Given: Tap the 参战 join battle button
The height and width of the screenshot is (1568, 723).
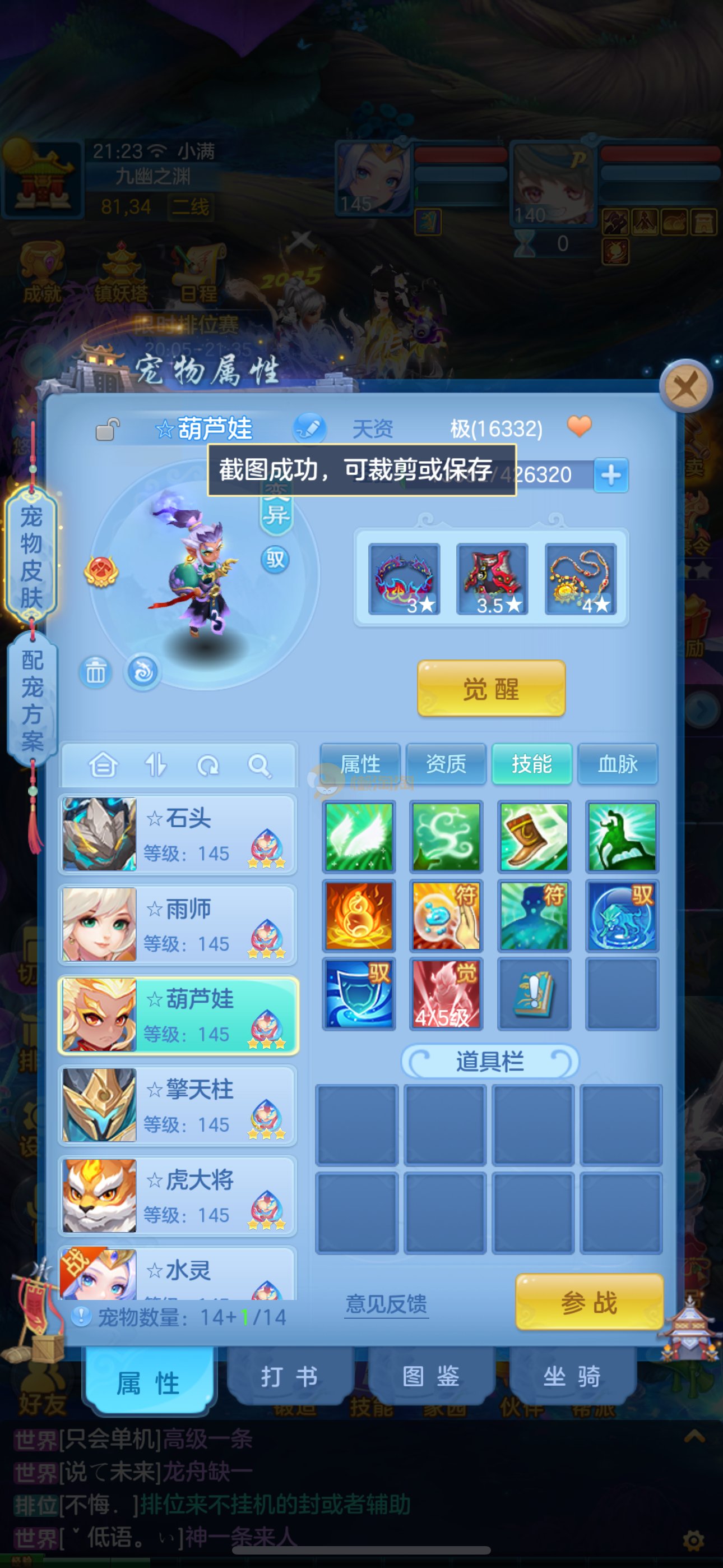Looking at the screenshot, I should click(588, 1302).
